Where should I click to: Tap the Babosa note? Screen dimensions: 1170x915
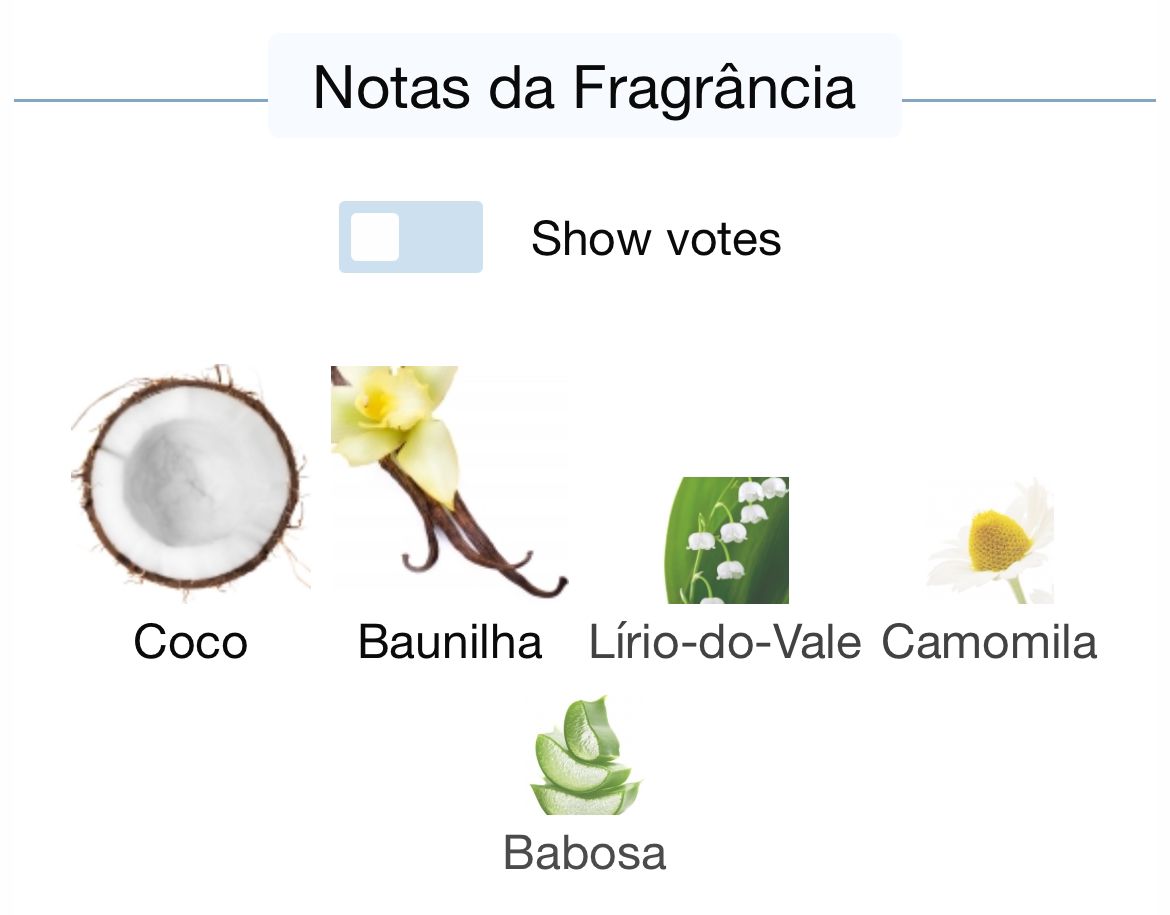click(585, 785)
